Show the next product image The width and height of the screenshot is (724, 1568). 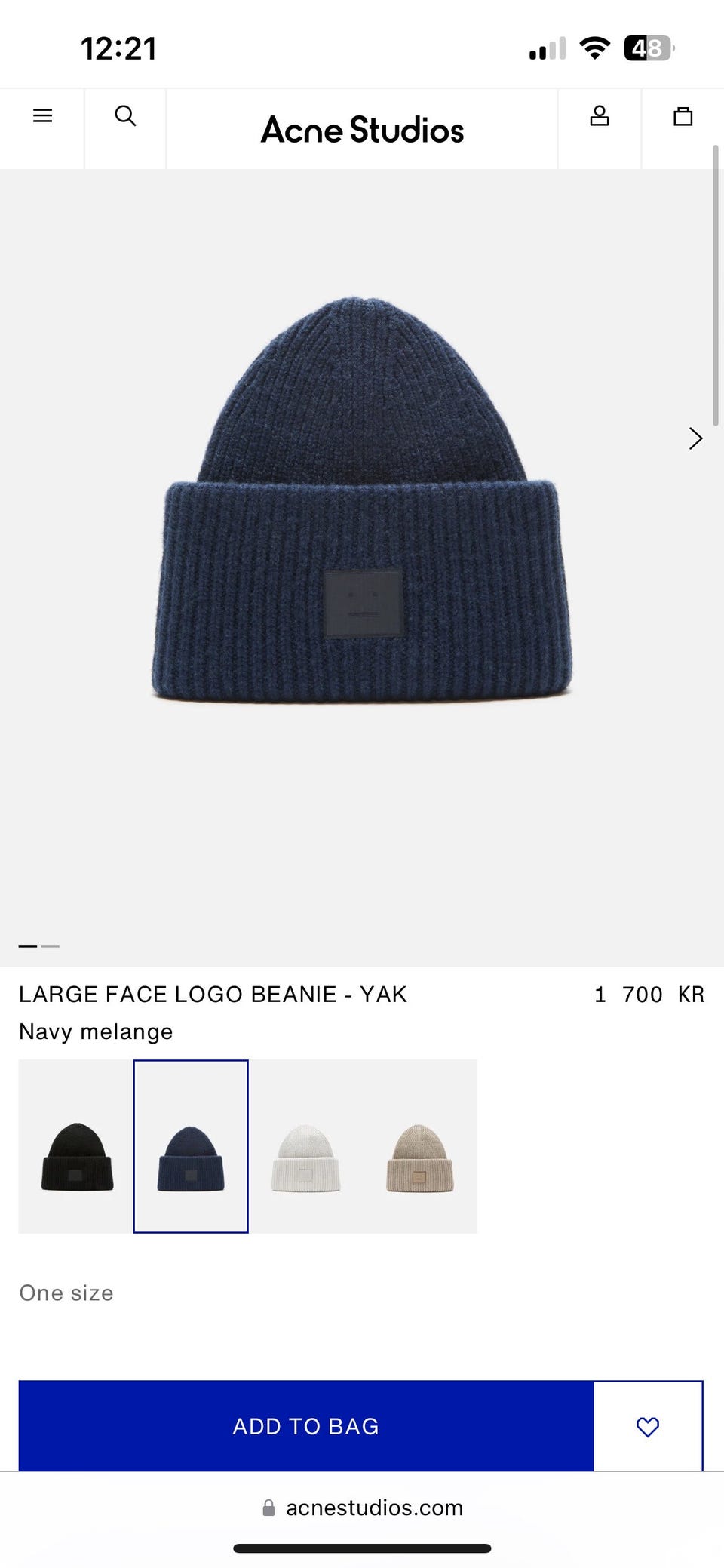695,438
